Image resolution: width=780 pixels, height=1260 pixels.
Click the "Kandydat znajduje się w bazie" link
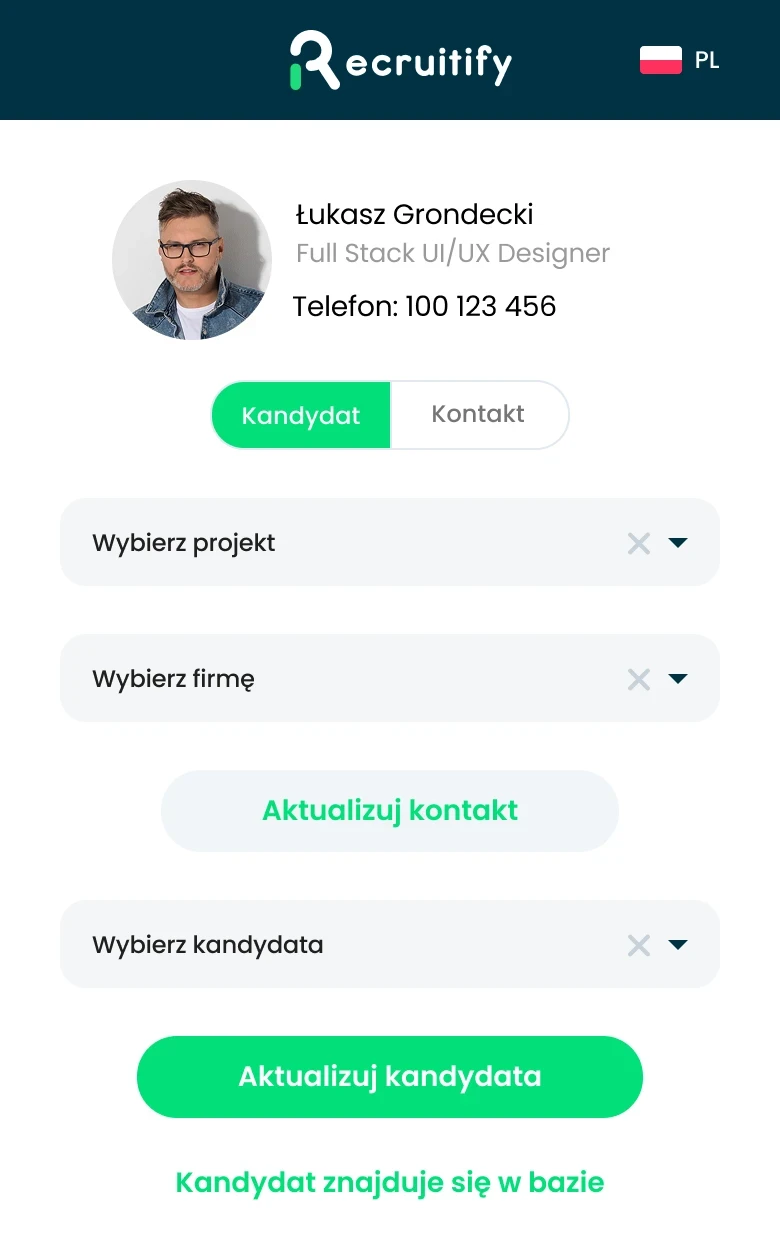[389, 1182]
